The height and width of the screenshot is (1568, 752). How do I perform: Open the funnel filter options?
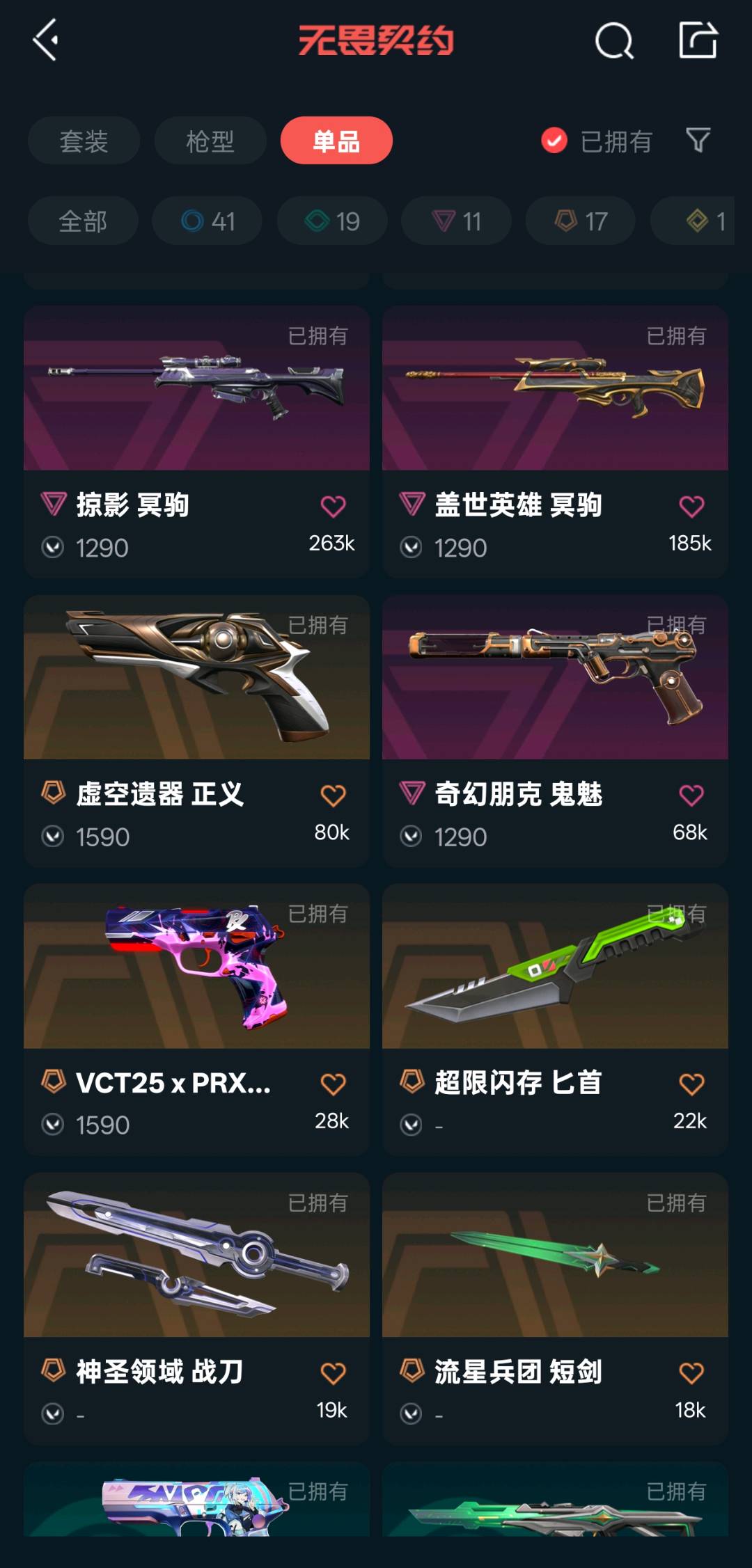(698, 141)
